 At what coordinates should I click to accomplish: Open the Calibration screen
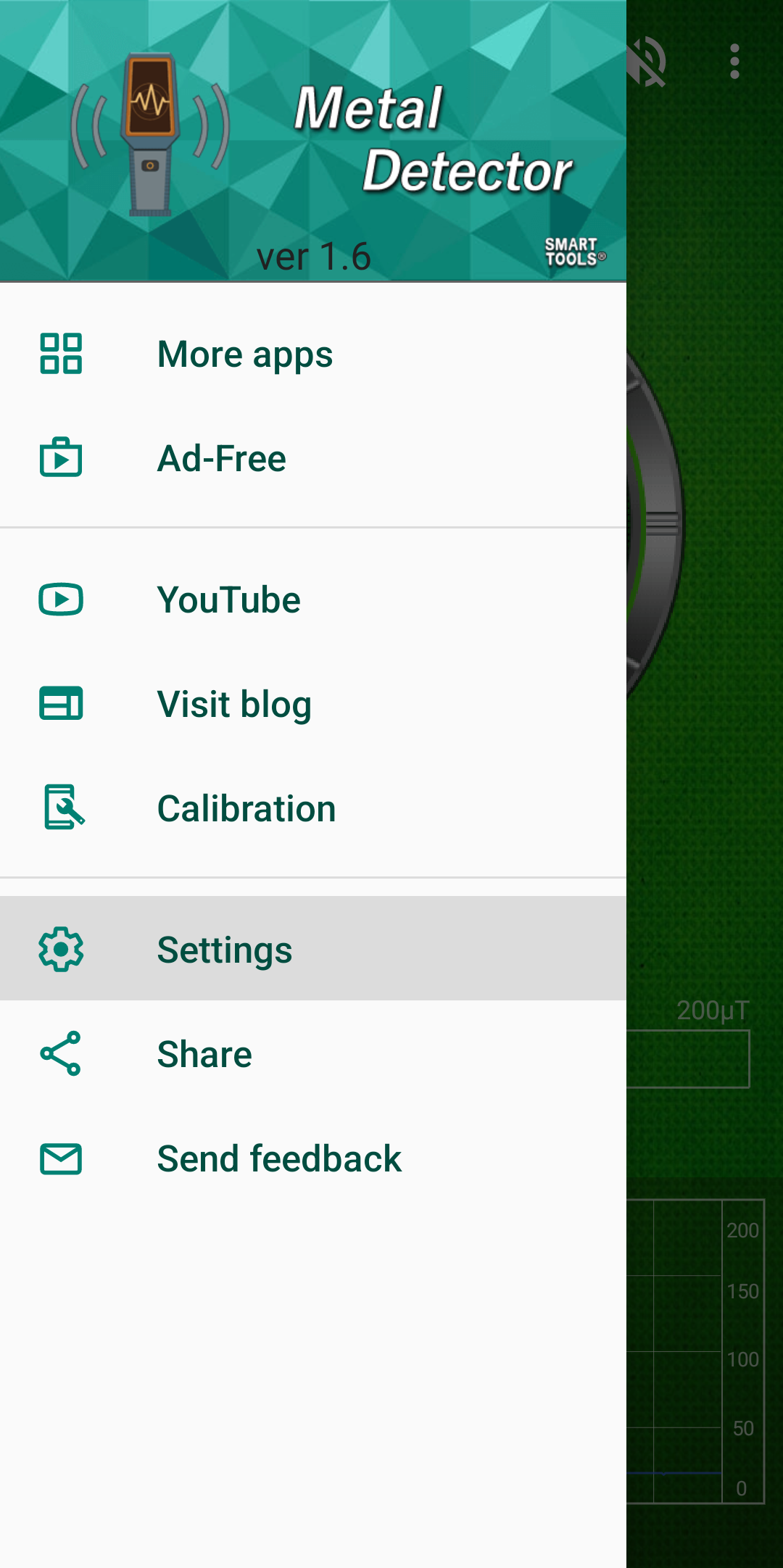click(x=246, y=809)
